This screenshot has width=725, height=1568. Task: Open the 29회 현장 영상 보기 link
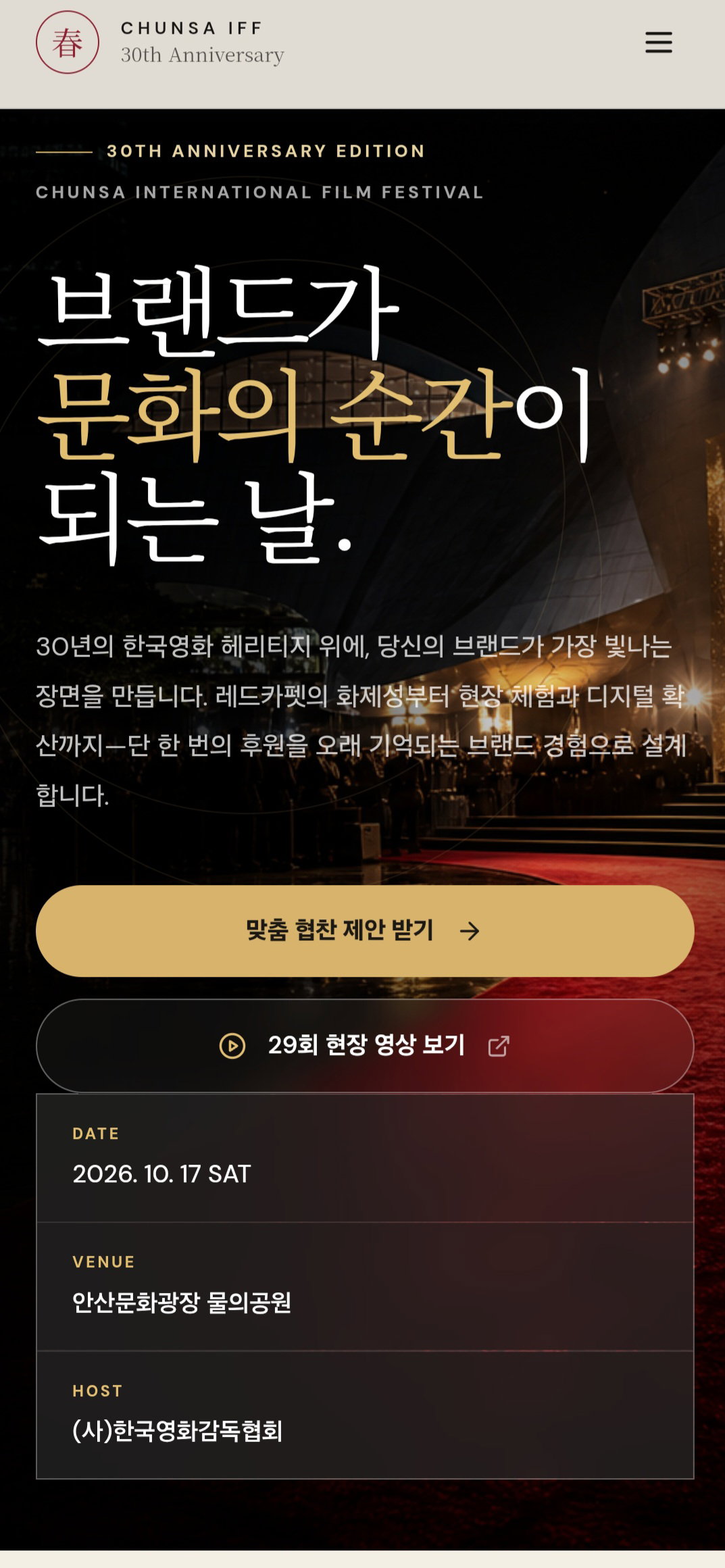coord(365,1045)
